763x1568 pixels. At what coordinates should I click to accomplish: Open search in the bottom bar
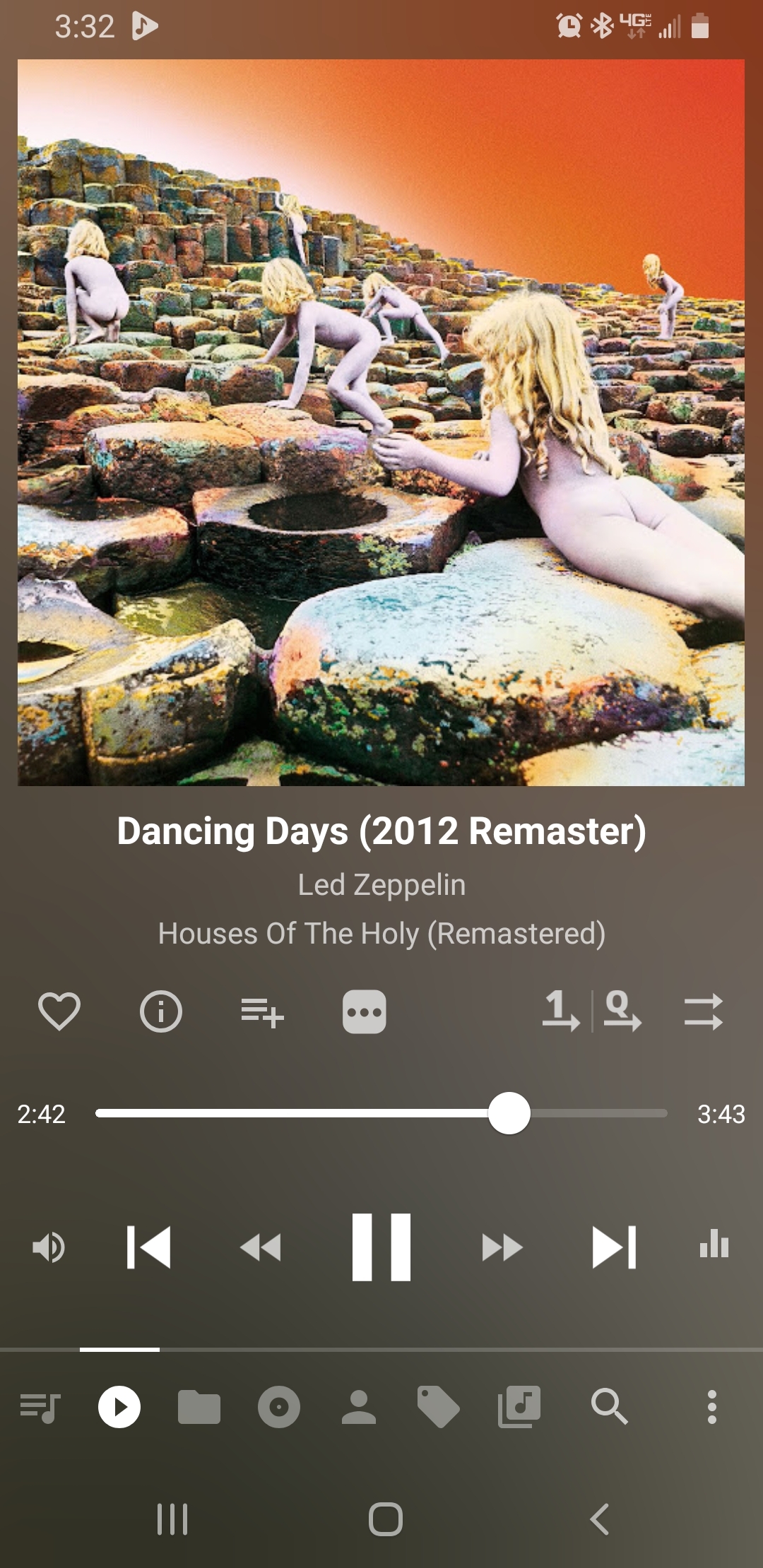[x=609, y=1407]
